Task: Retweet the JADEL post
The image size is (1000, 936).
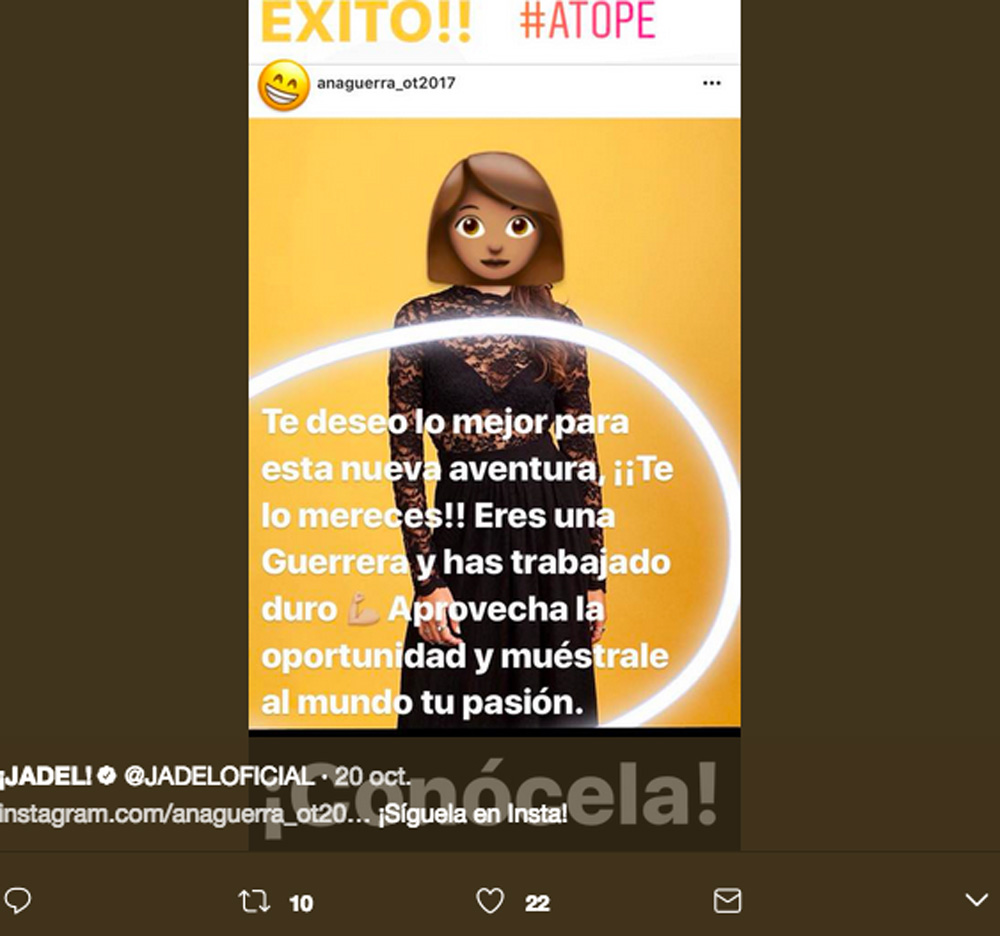Action: (x=255, y=902)
